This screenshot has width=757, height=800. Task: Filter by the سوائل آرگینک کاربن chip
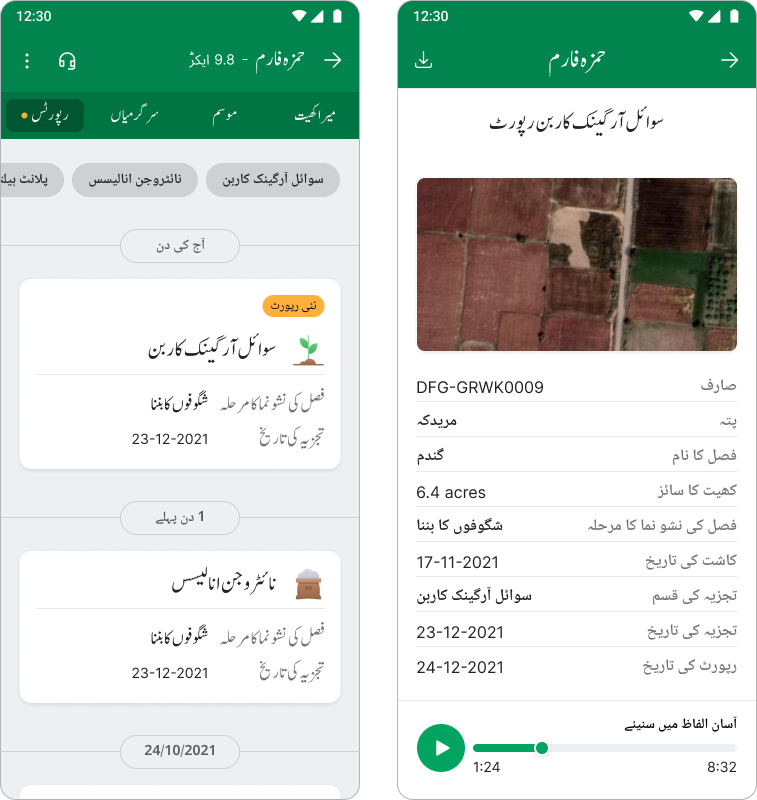click(x=273, y=180)
